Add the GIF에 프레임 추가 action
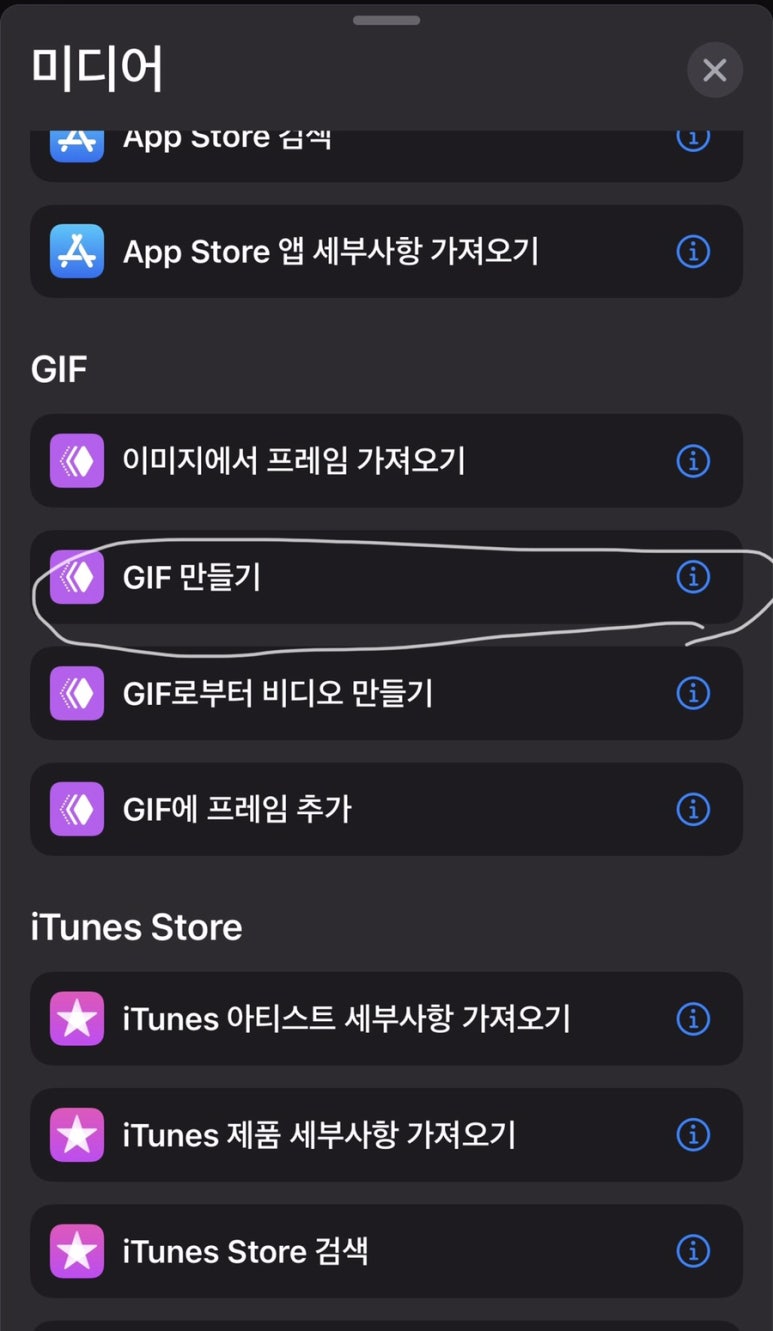This screenshot has height=1331, width=773. point(238,809)
